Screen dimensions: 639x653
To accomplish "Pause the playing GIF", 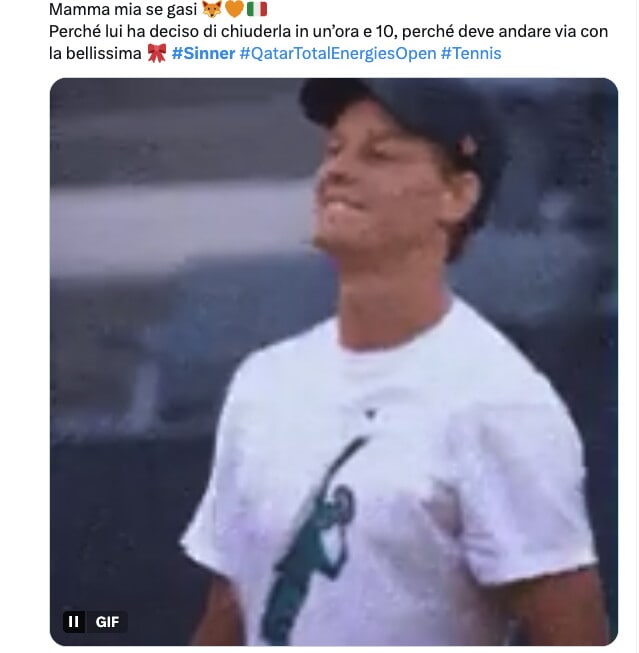I will 73,622.
